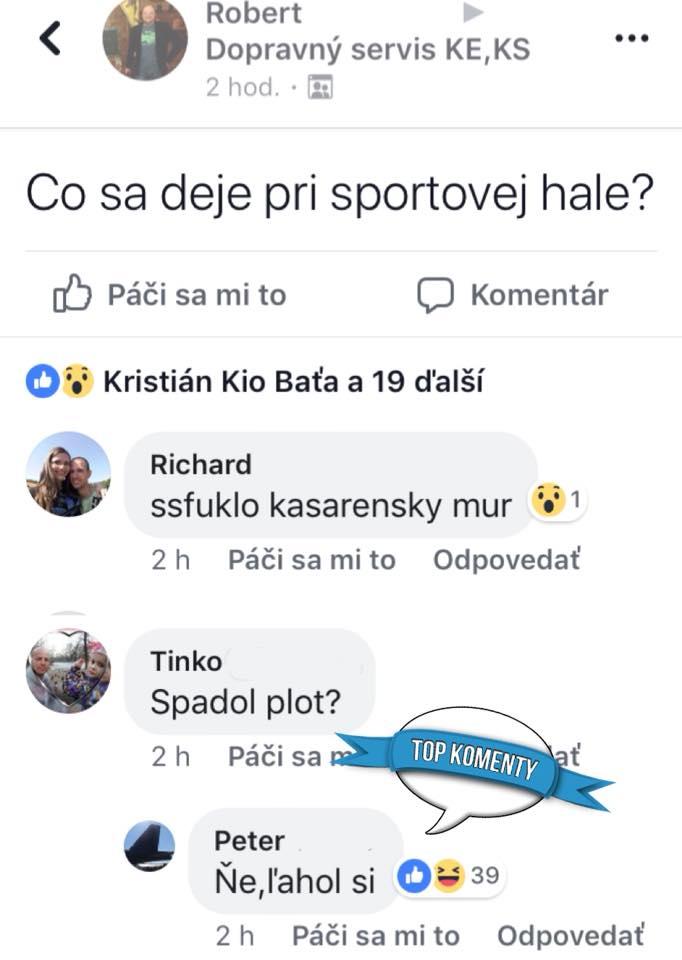
Task: Like Richard's comment
Action: (311, 560)
